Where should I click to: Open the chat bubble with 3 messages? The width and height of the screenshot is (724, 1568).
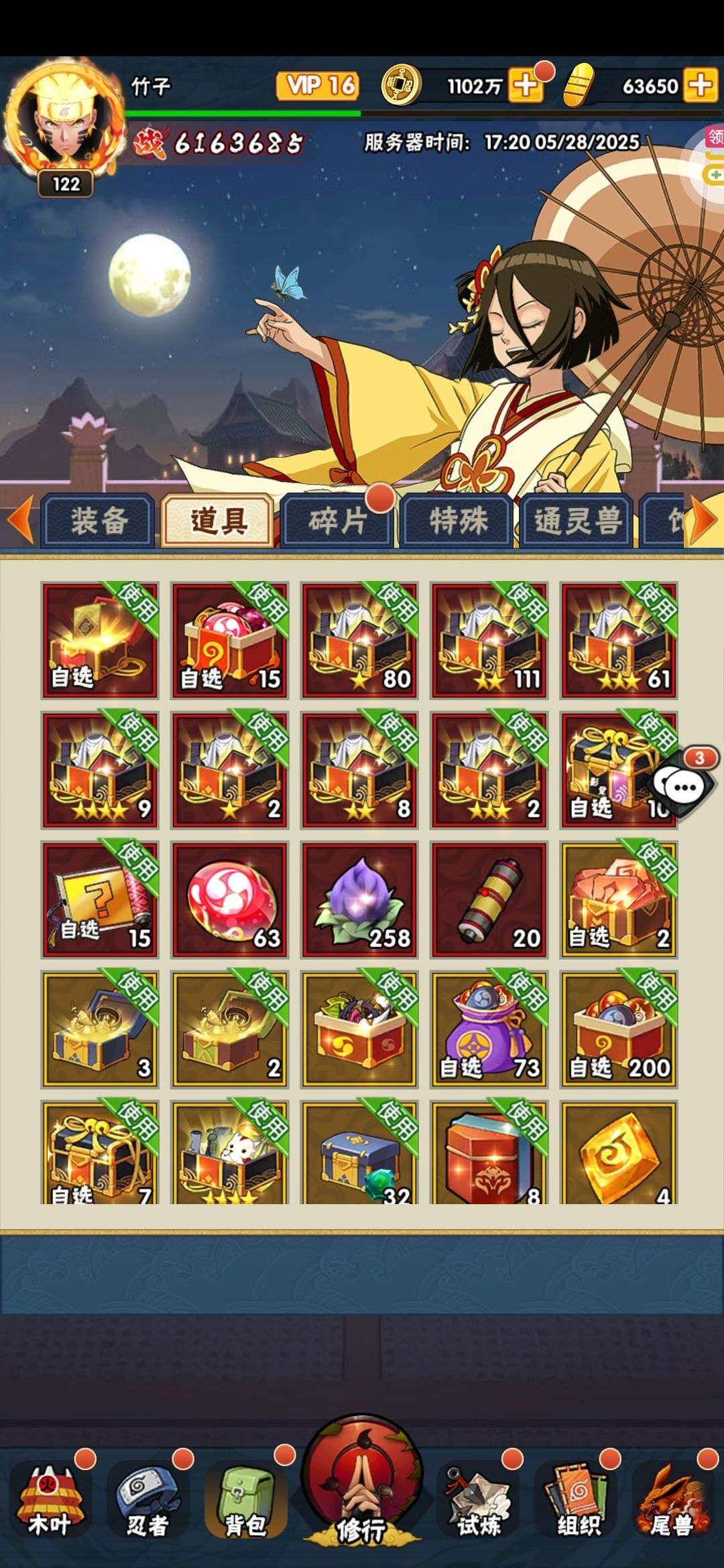pyautogui.click(x=684, y=785)
